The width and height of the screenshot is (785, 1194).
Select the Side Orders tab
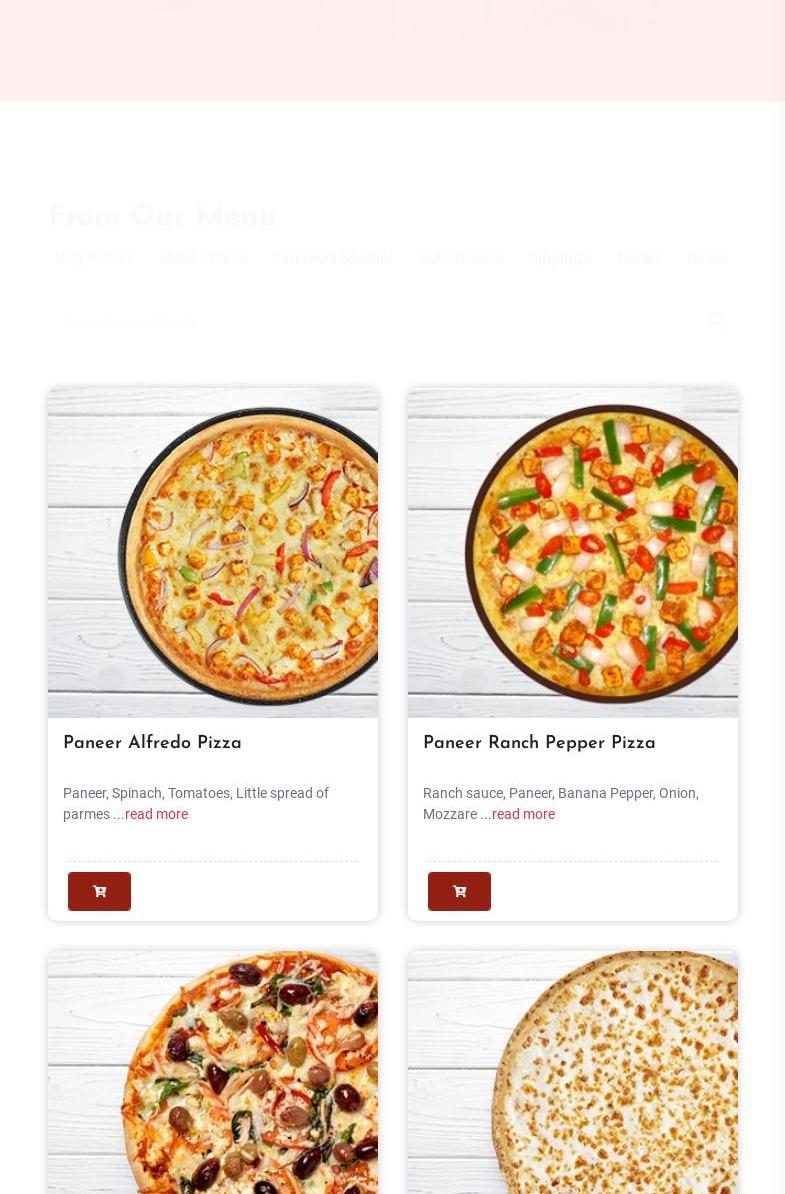(460, 258)
